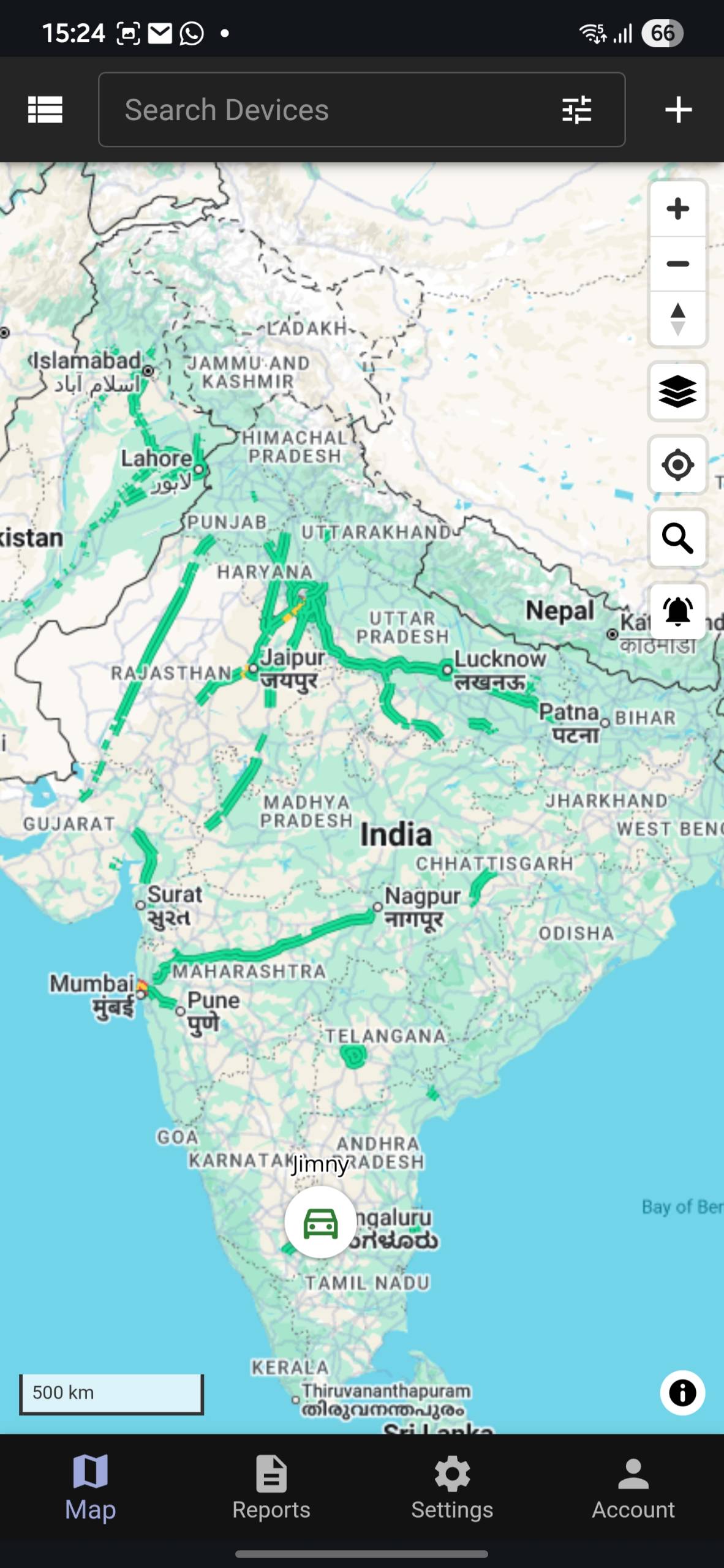
Task: Reset map bearing with compass button
Action: click(677, 319)
